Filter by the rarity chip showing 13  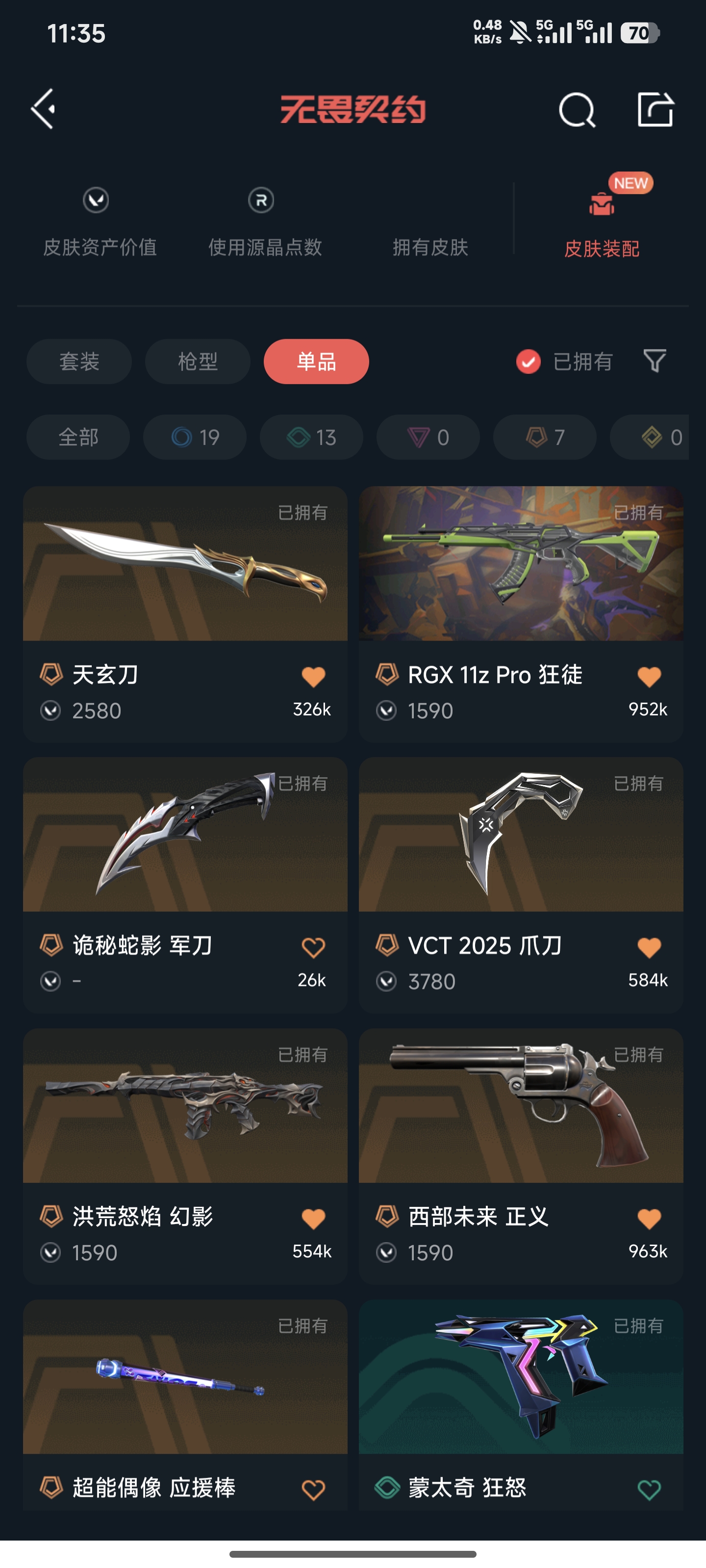(x=311, y=437)
